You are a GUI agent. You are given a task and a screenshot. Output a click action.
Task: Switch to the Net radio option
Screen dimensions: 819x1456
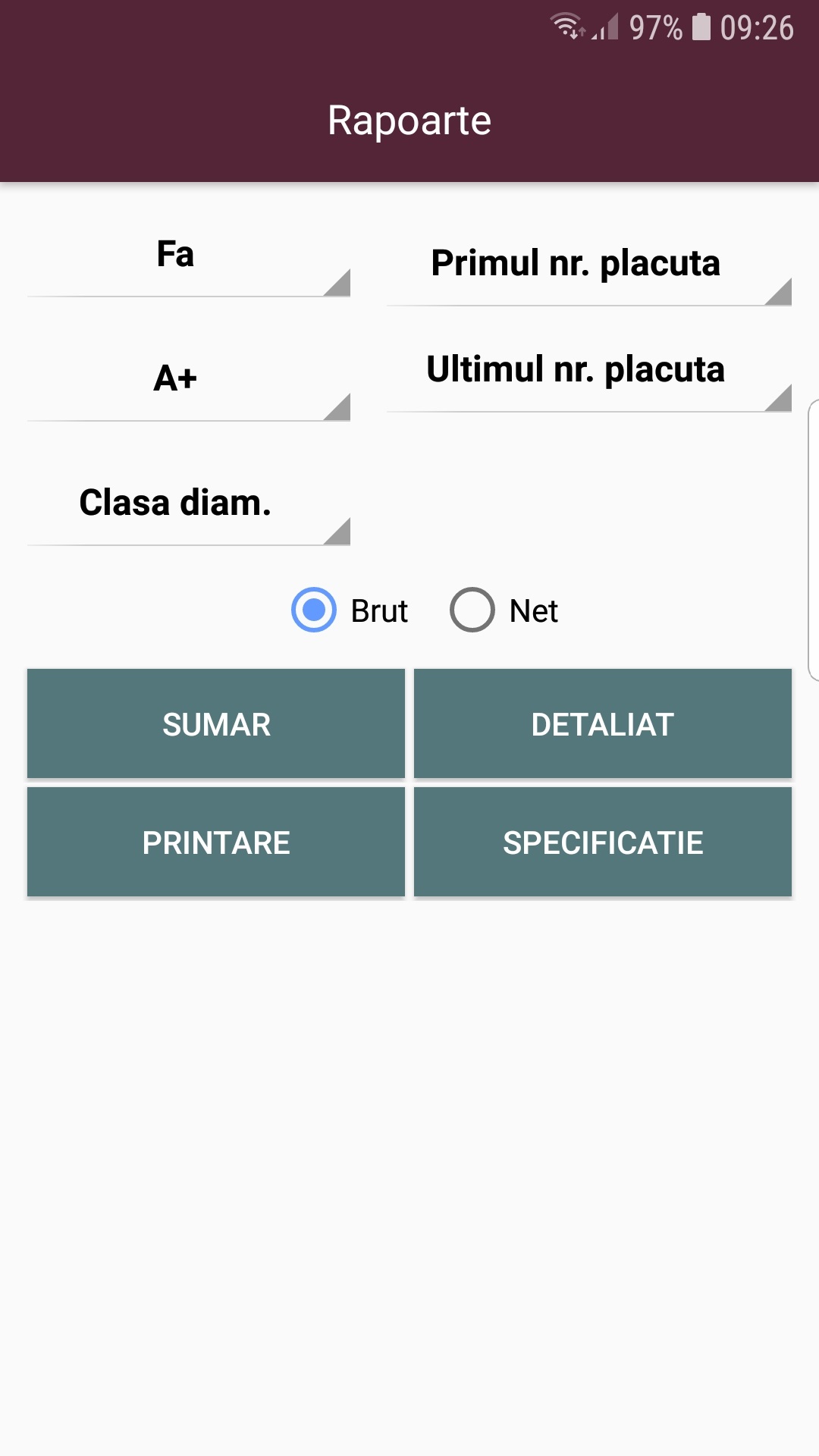tap(472, 610)
